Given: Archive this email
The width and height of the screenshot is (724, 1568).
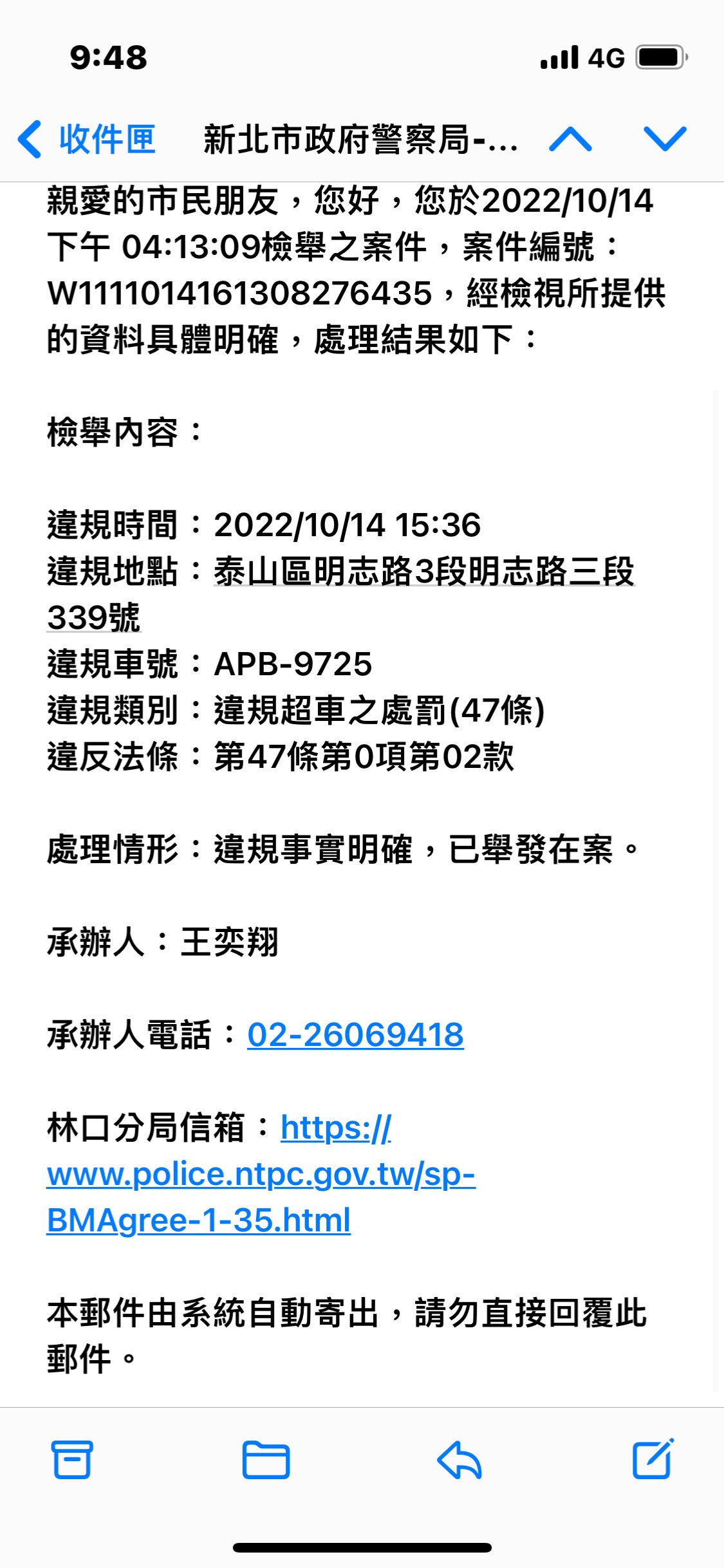Looking at the screenshot, I should [72, 1459].
